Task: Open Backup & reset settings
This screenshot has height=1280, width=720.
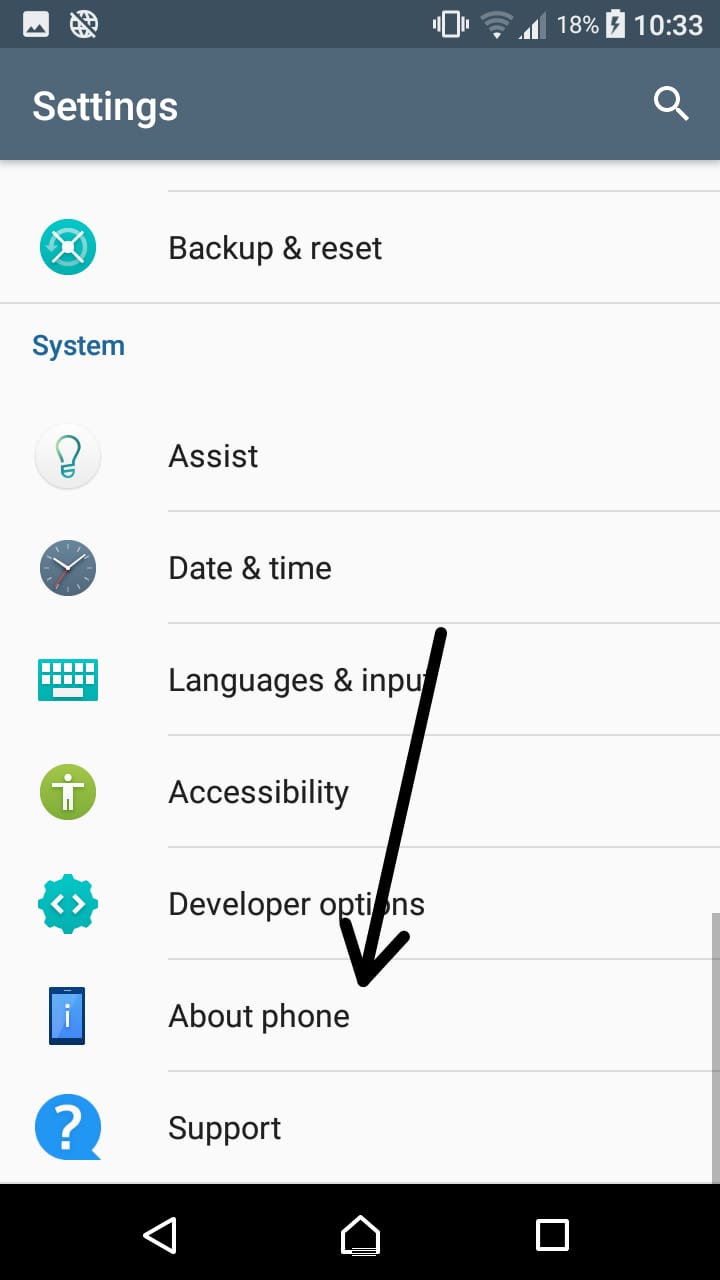Action: click(x=275, y=248)
